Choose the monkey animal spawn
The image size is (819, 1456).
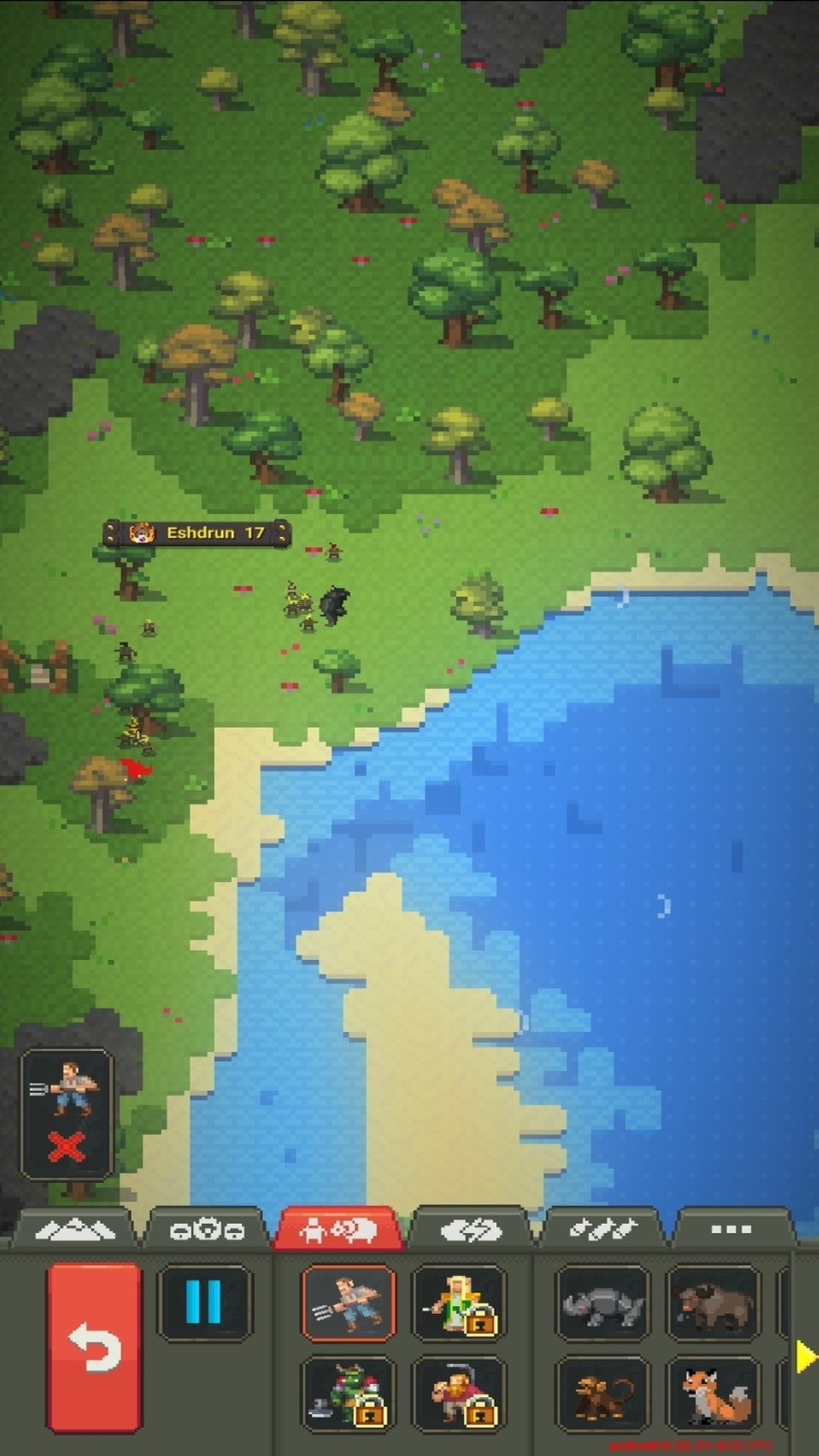(602, 1393)
